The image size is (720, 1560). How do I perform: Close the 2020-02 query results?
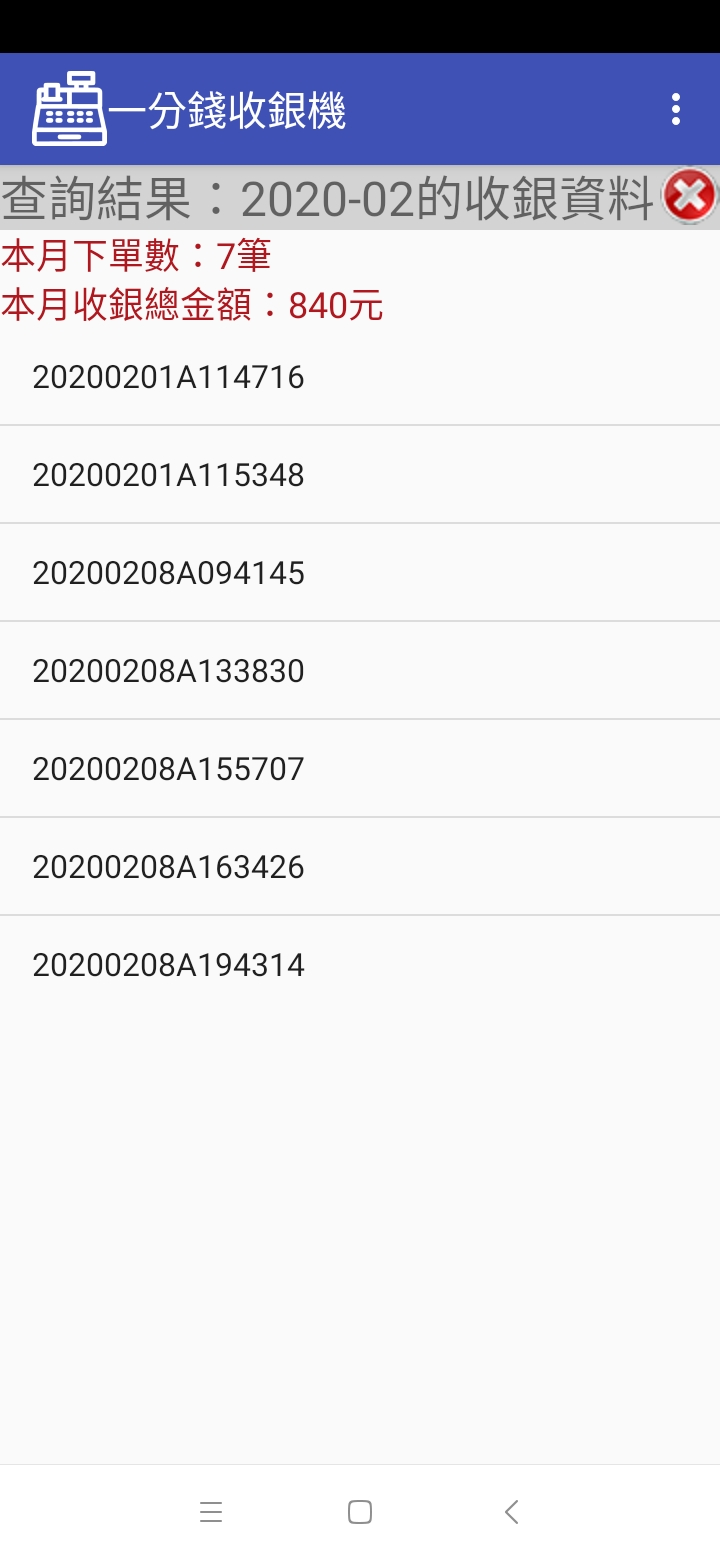(x=690, y=197)
